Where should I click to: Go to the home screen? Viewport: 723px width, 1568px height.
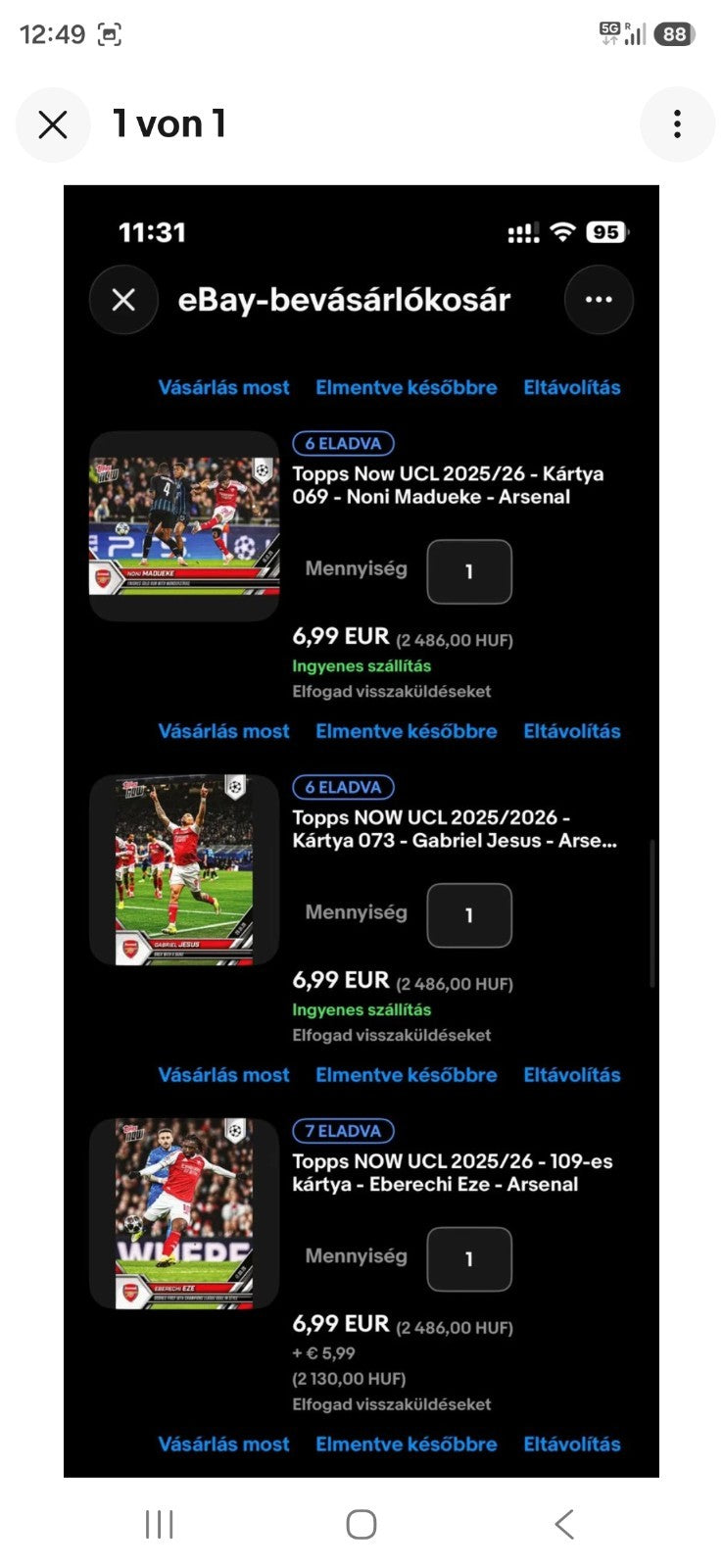[x=361, y=1524]
